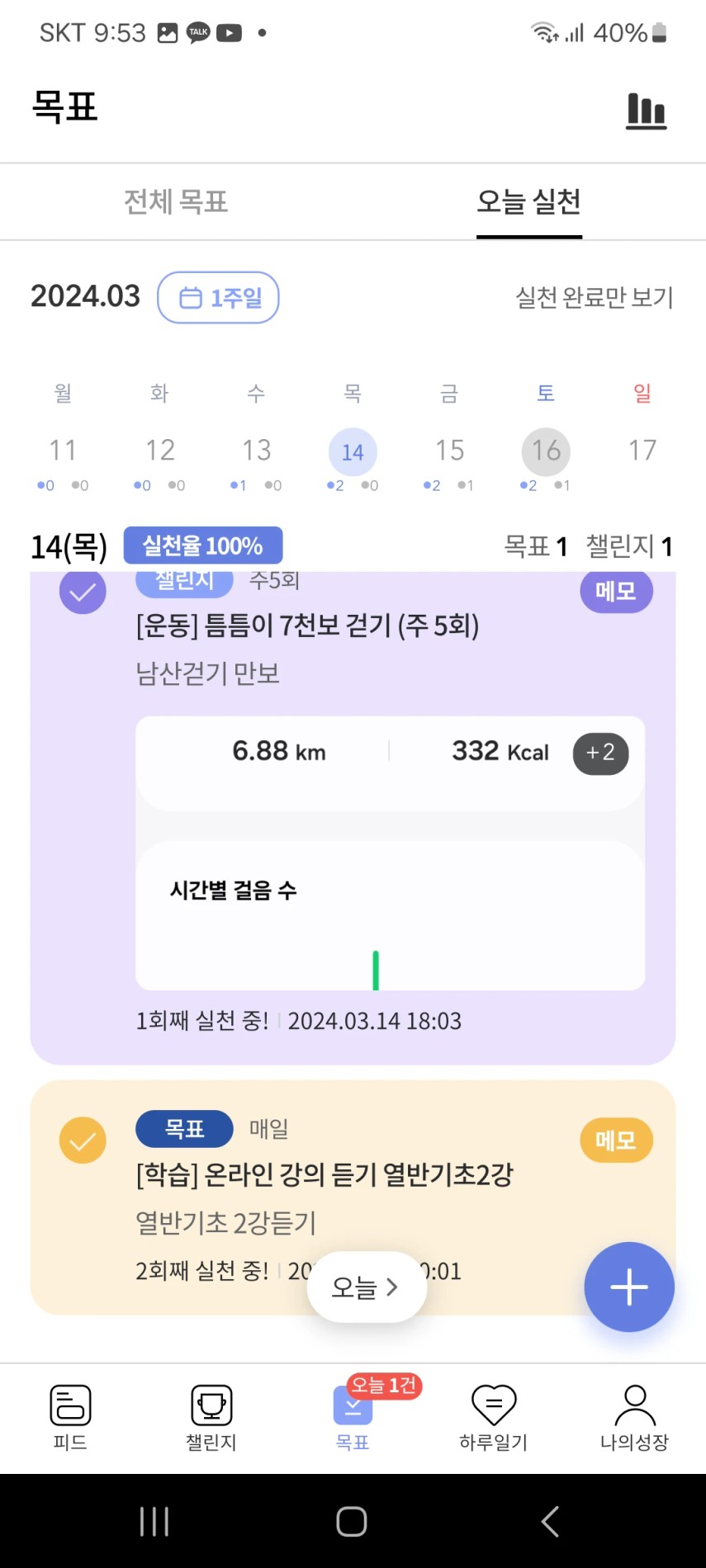Uncheck the 온라인 강의 듣기 goal checkmark

tap(83, 1141)
